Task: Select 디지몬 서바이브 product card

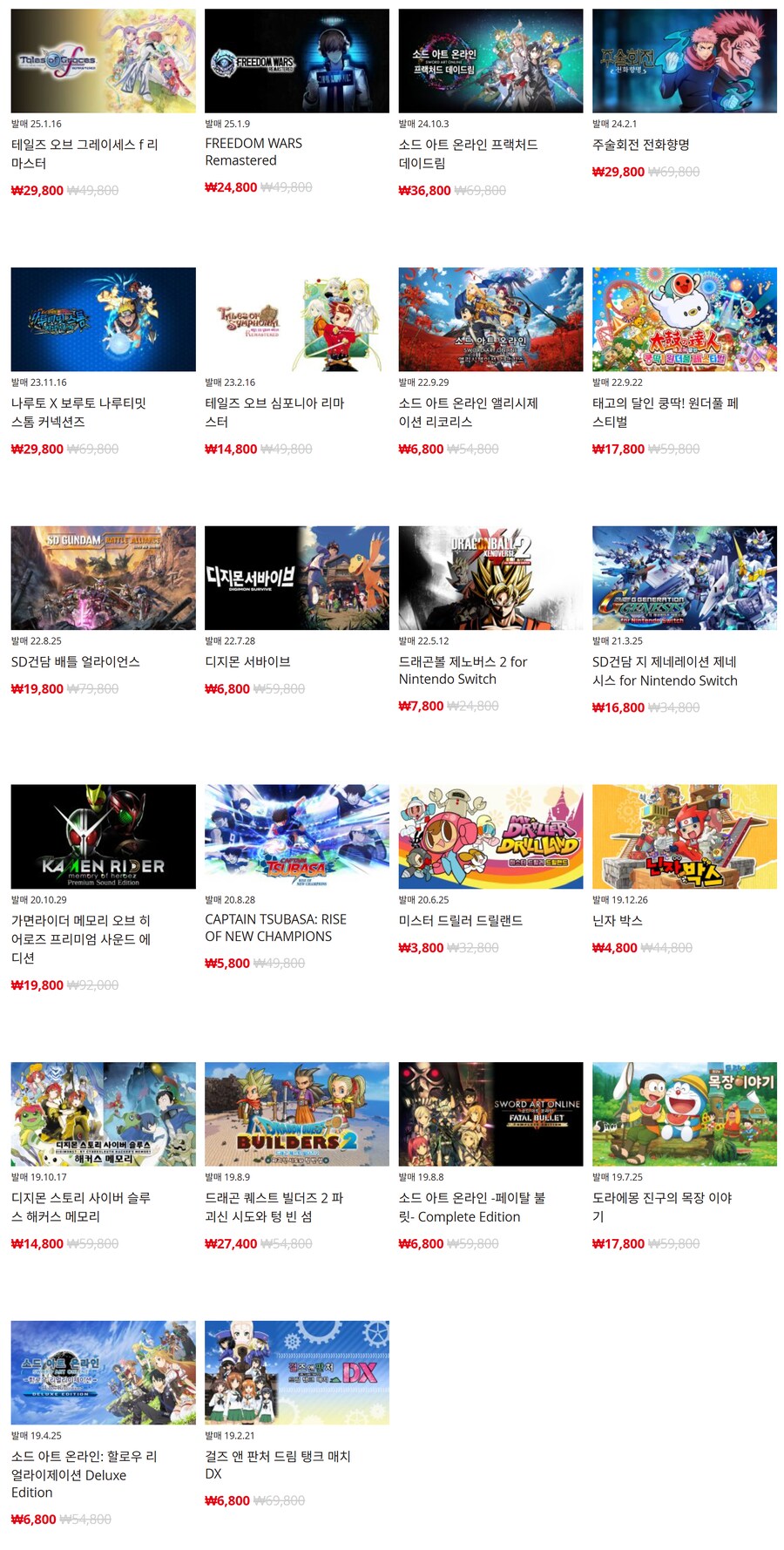Action: 296,578
